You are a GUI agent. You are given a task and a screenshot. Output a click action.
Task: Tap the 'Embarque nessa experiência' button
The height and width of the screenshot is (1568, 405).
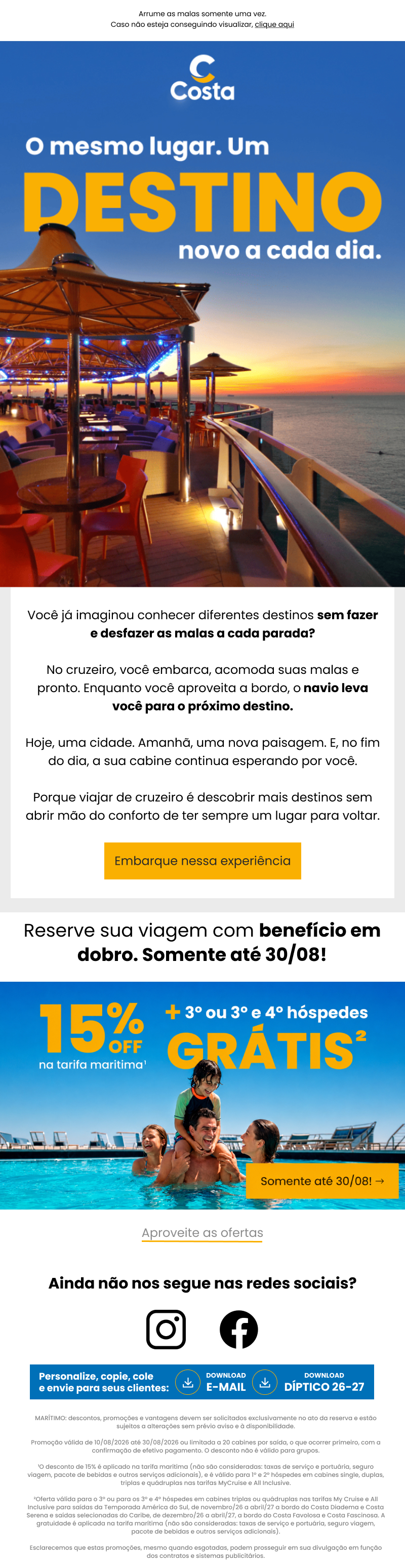point(202,860)
